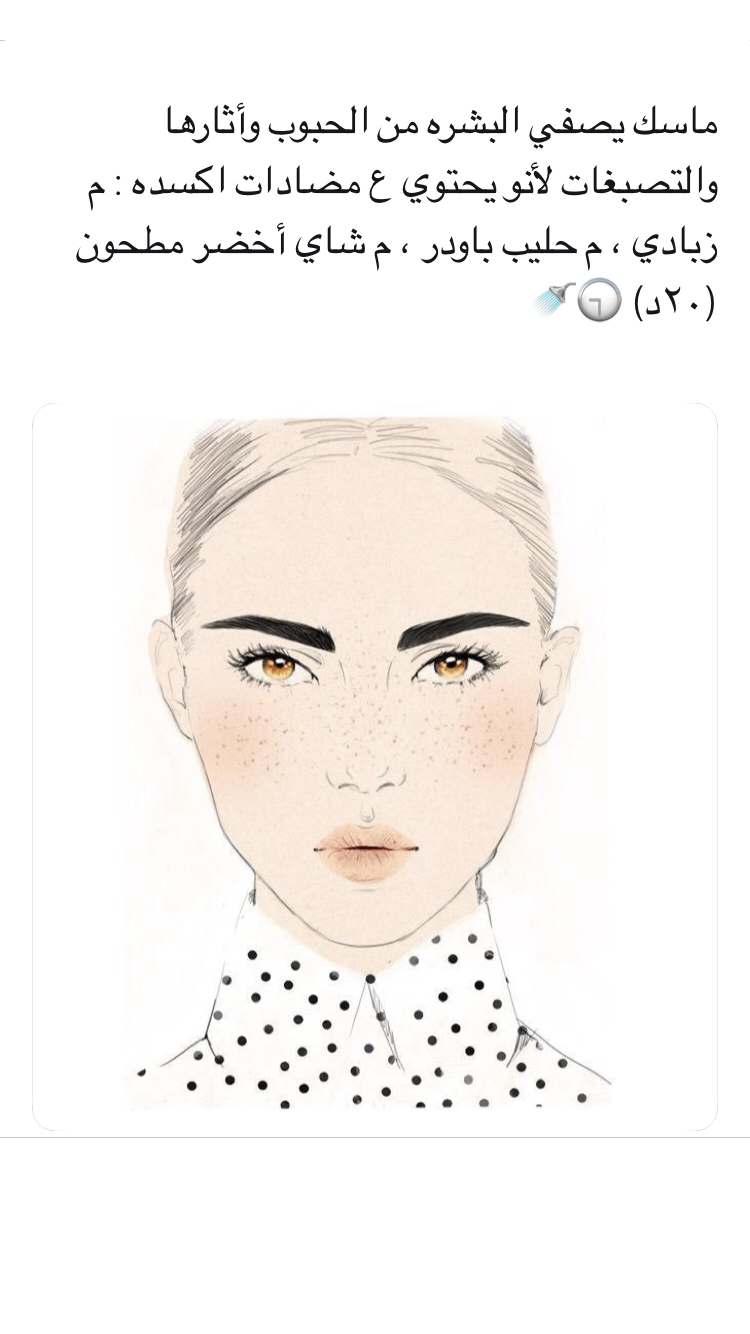Image resolution: width=750 pixels, height=1334 pixels.
Task: Open the attached face illustration image
Action: pyautogui.click(x=375, y=767)
